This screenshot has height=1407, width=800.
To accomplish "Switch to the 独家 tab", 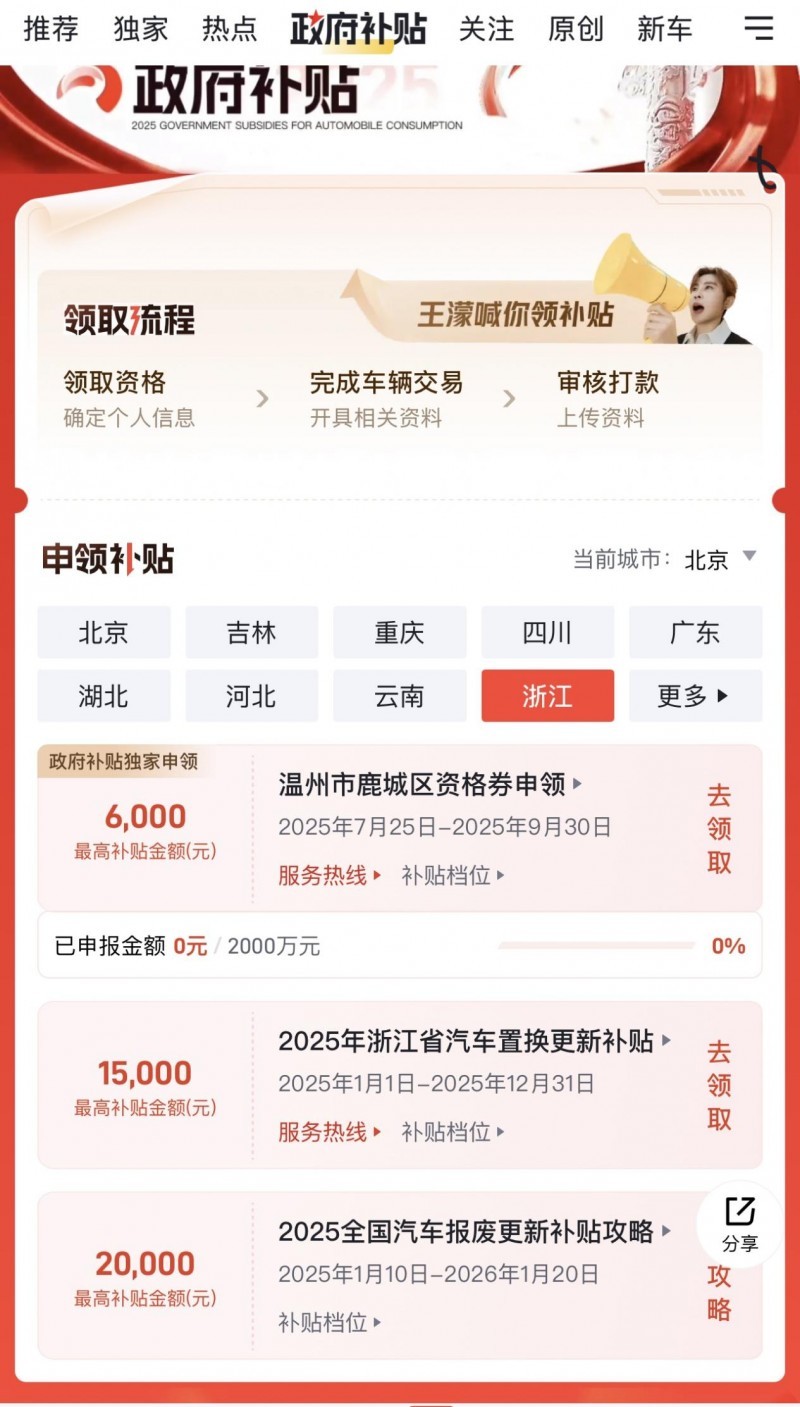I will (x=140, y=29).
